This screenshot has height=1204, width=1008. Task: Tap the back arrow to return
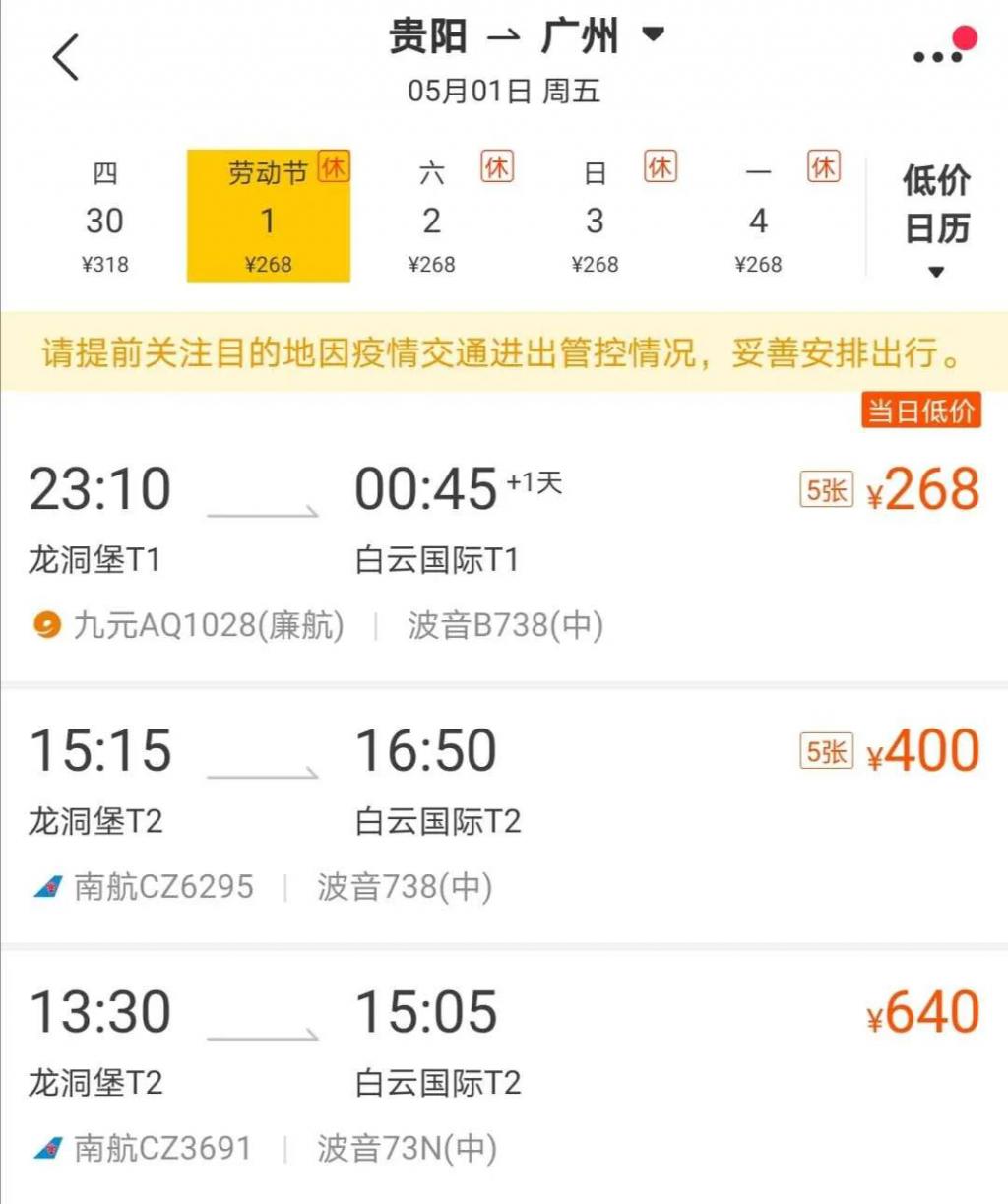click(65, 57)
